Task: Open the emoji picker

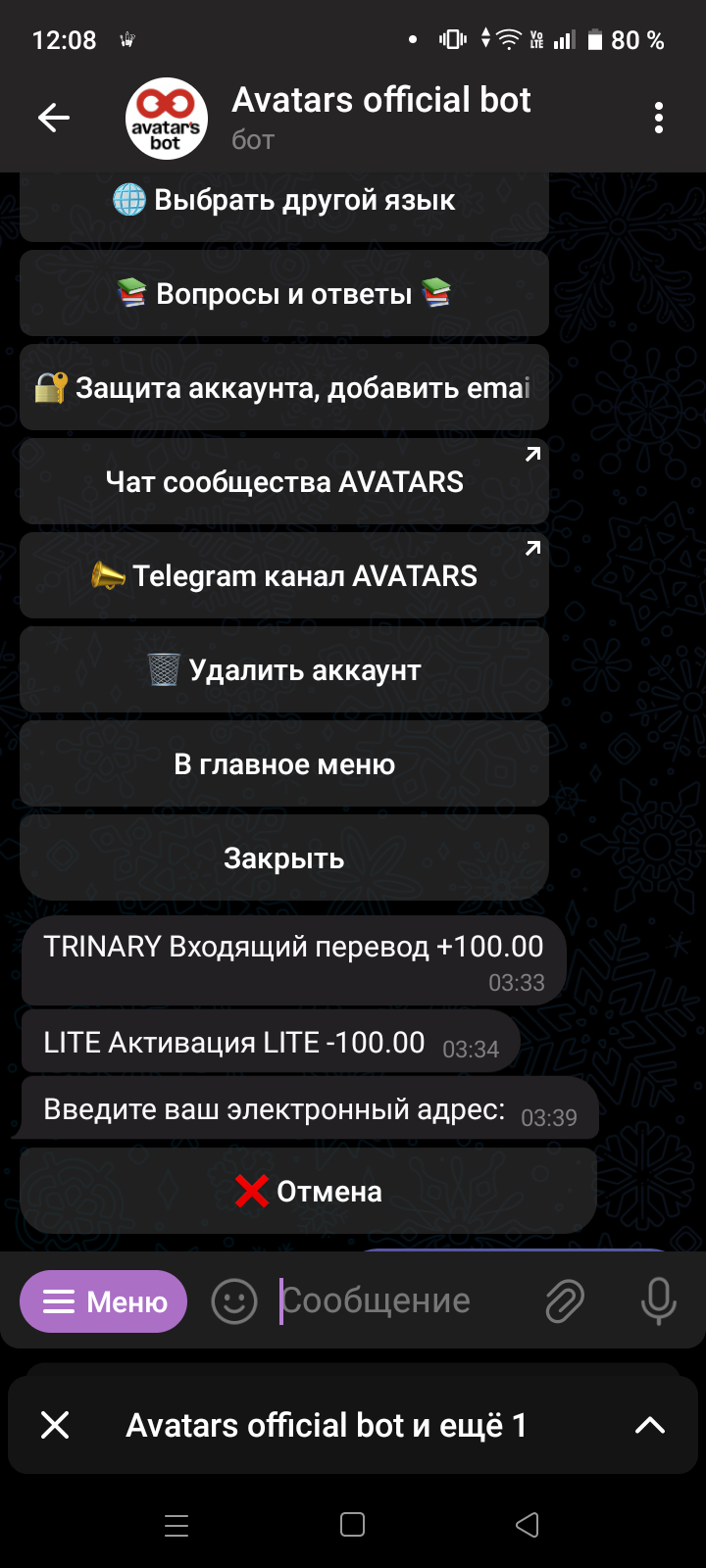Action: click(x=234, y=1301)
